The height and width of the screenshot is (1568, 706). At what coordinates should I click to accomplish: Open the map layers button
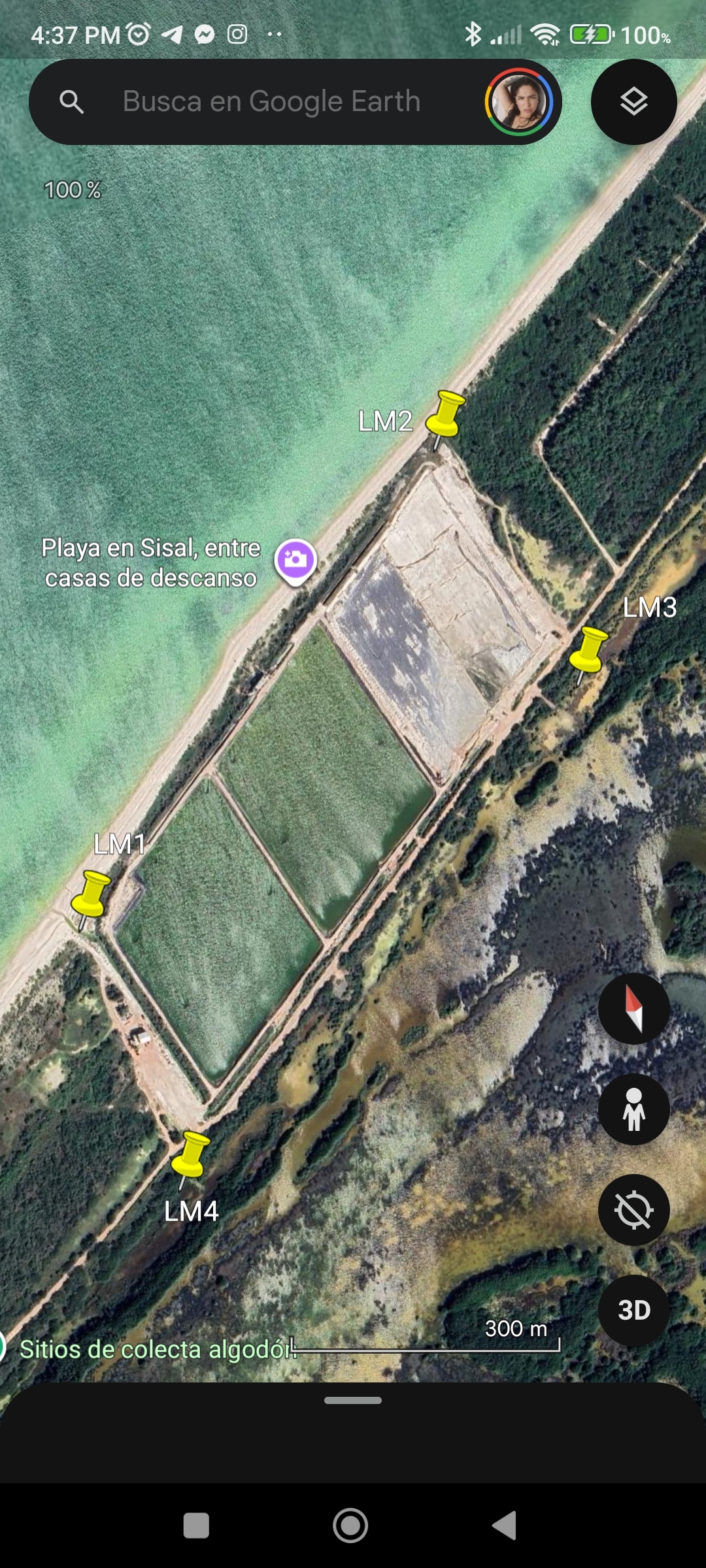633,102
